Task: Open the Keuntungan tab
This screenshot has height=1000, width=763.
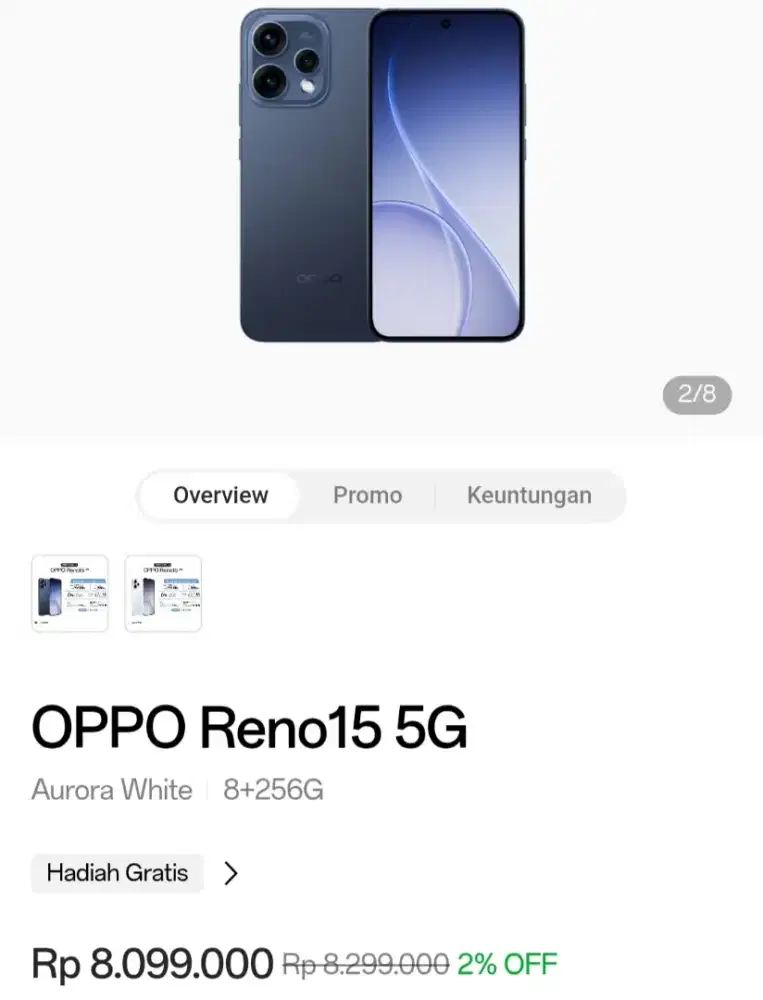Action: tap(528, 494)
